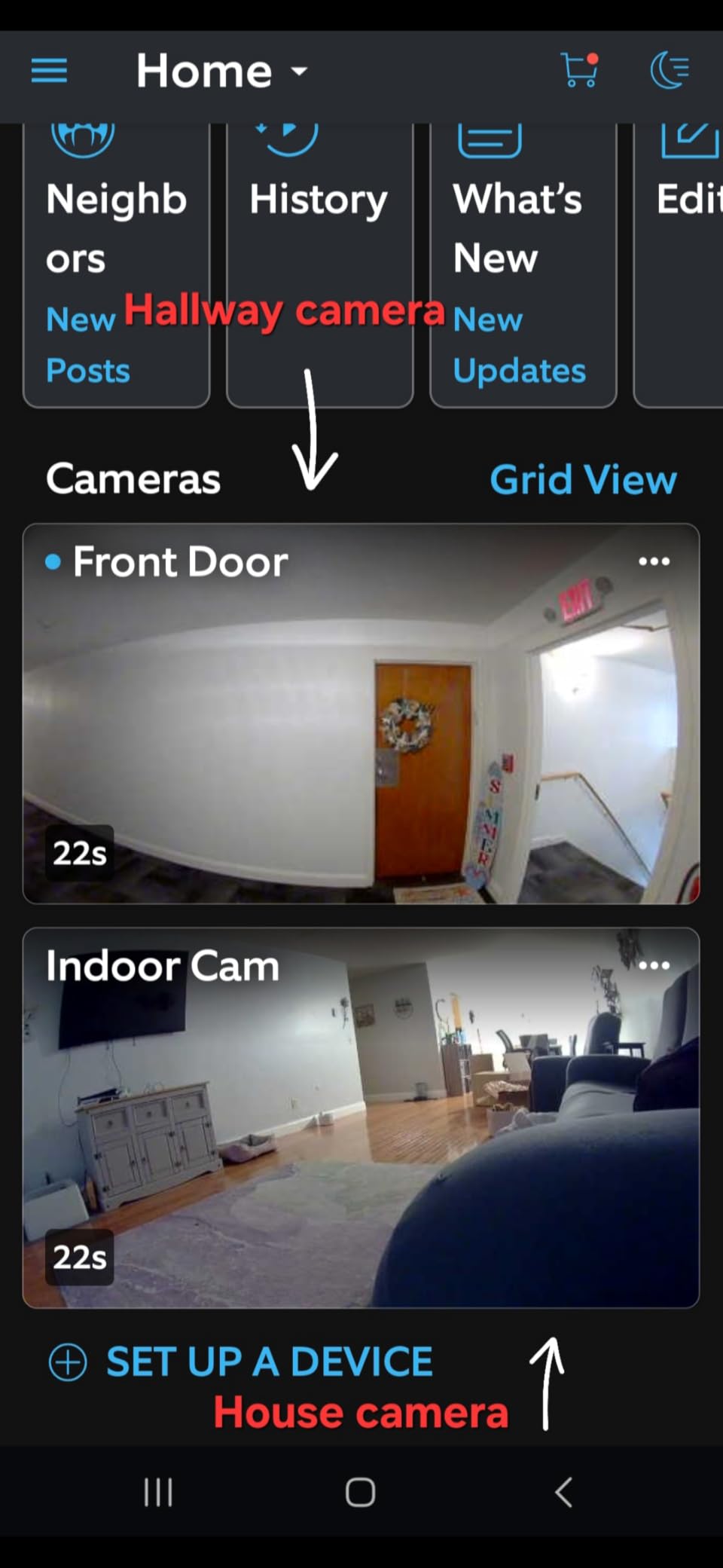Viewport: 723px width, 1568px height.
Task: Open the shopping cart with new notification
Action: (x=578, y=70)
